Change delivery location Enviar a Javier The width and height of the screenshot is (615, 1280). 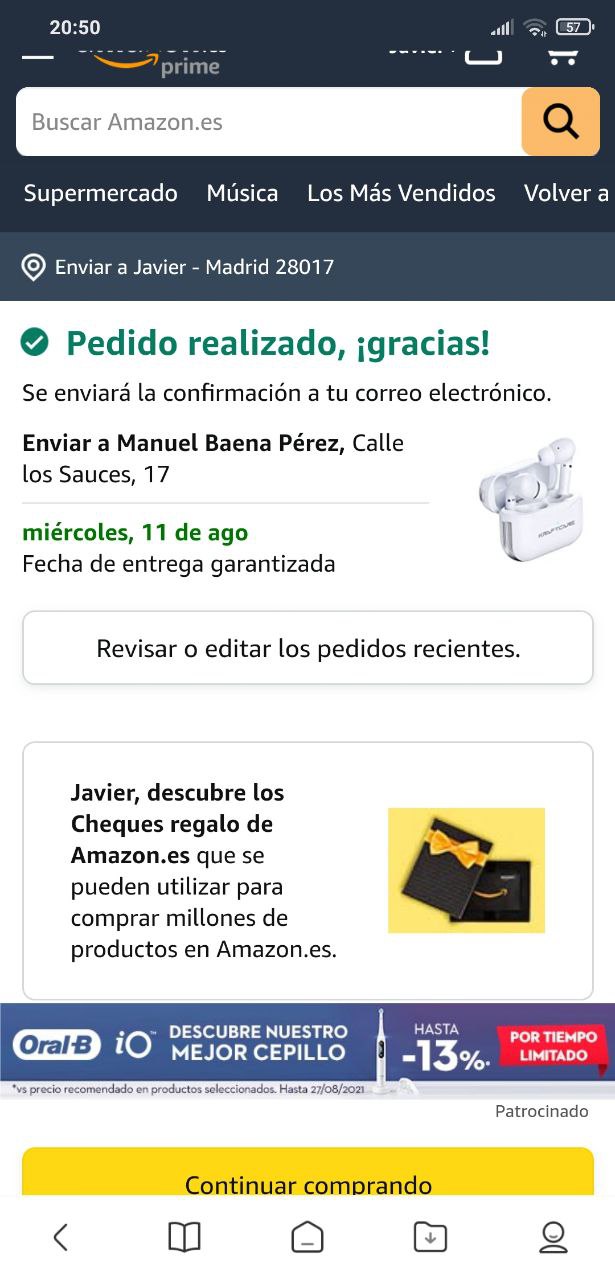178,267
